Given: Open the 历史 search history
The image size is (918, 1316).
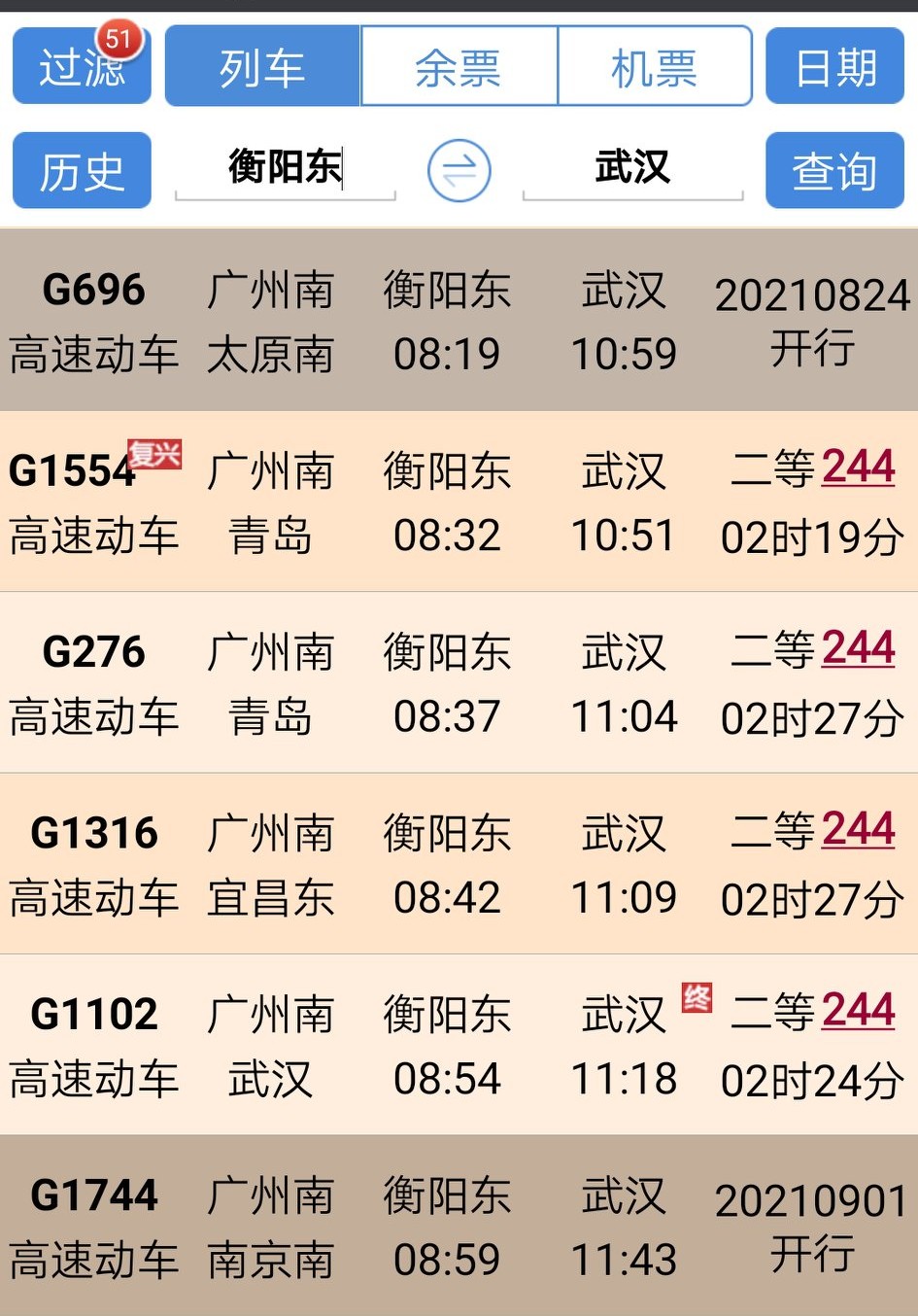Looking at the screenshot, I should point(82,170).
